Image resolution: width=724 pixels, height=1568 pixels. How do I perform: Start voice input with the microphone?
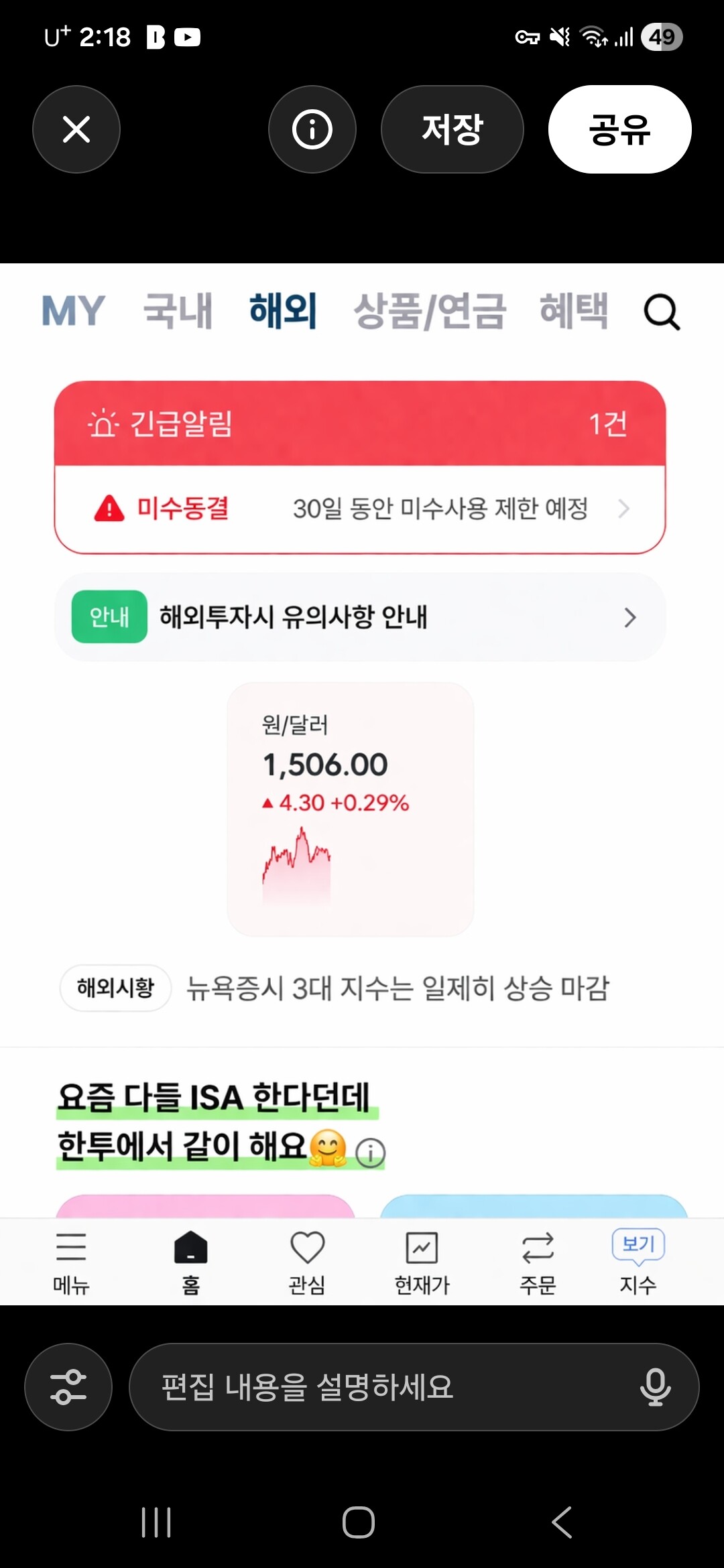(655, 1387)
